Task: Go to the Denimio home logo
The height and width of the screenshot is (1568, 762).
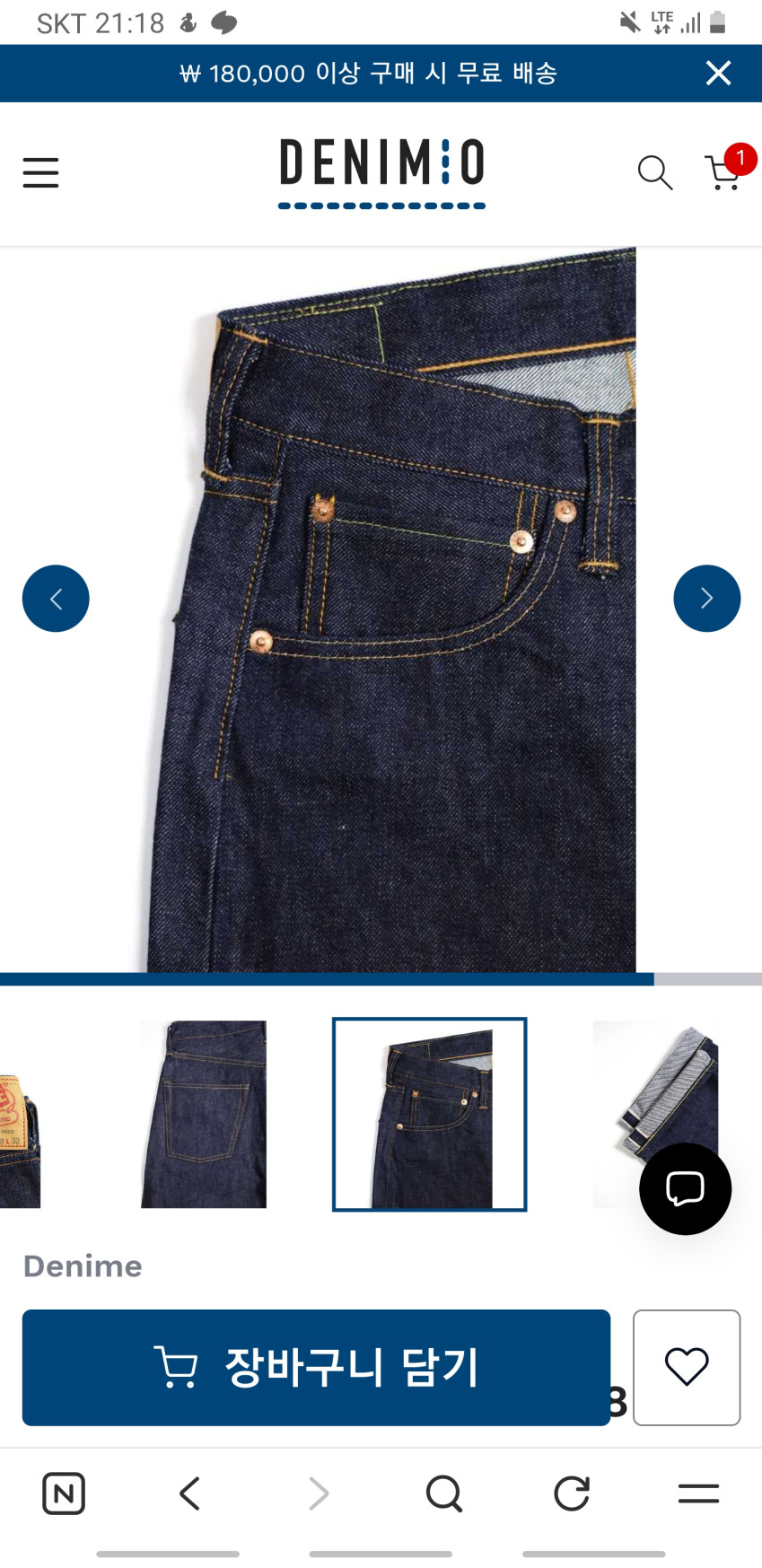Action: tap(381, 172)
